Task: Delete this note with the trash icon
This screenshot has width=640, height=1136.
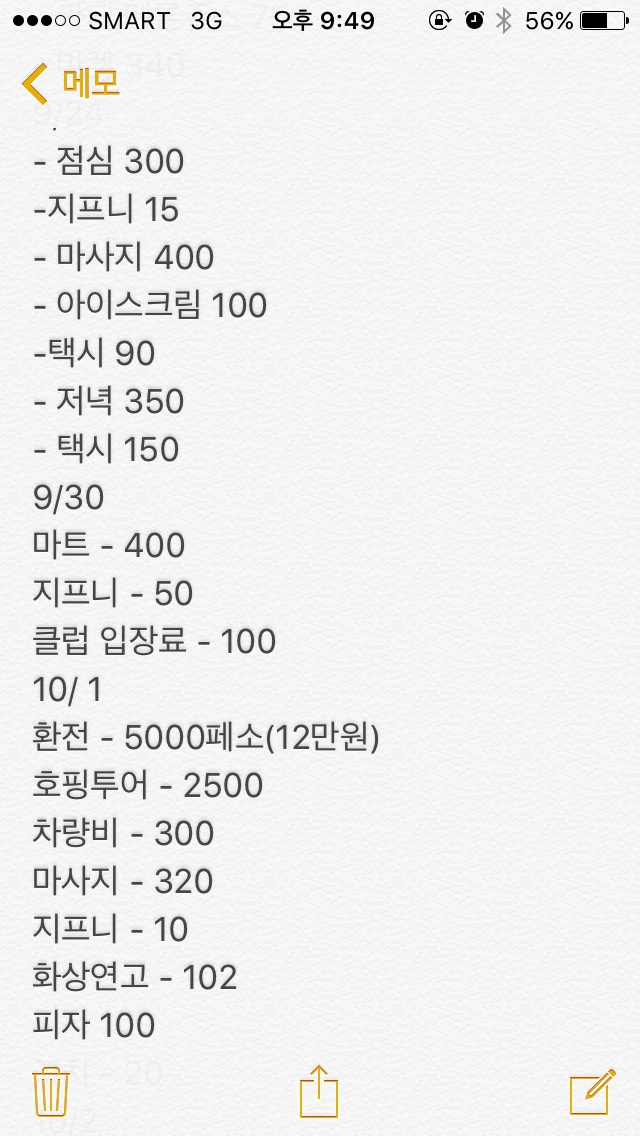Action: 51,1091
